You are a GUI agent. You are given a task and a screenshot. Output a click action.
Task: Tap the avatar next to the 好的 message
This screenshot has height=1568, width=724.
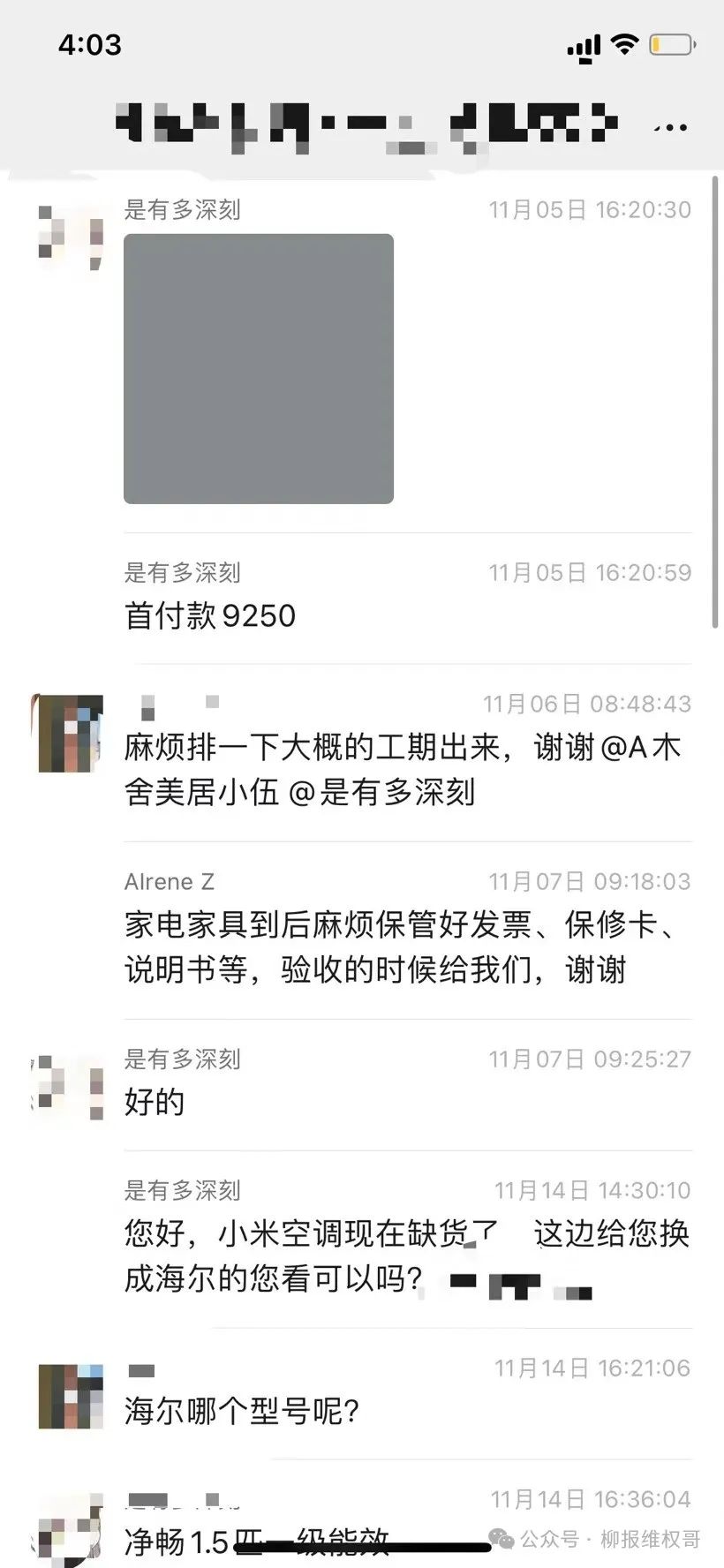coord(71,1087)
